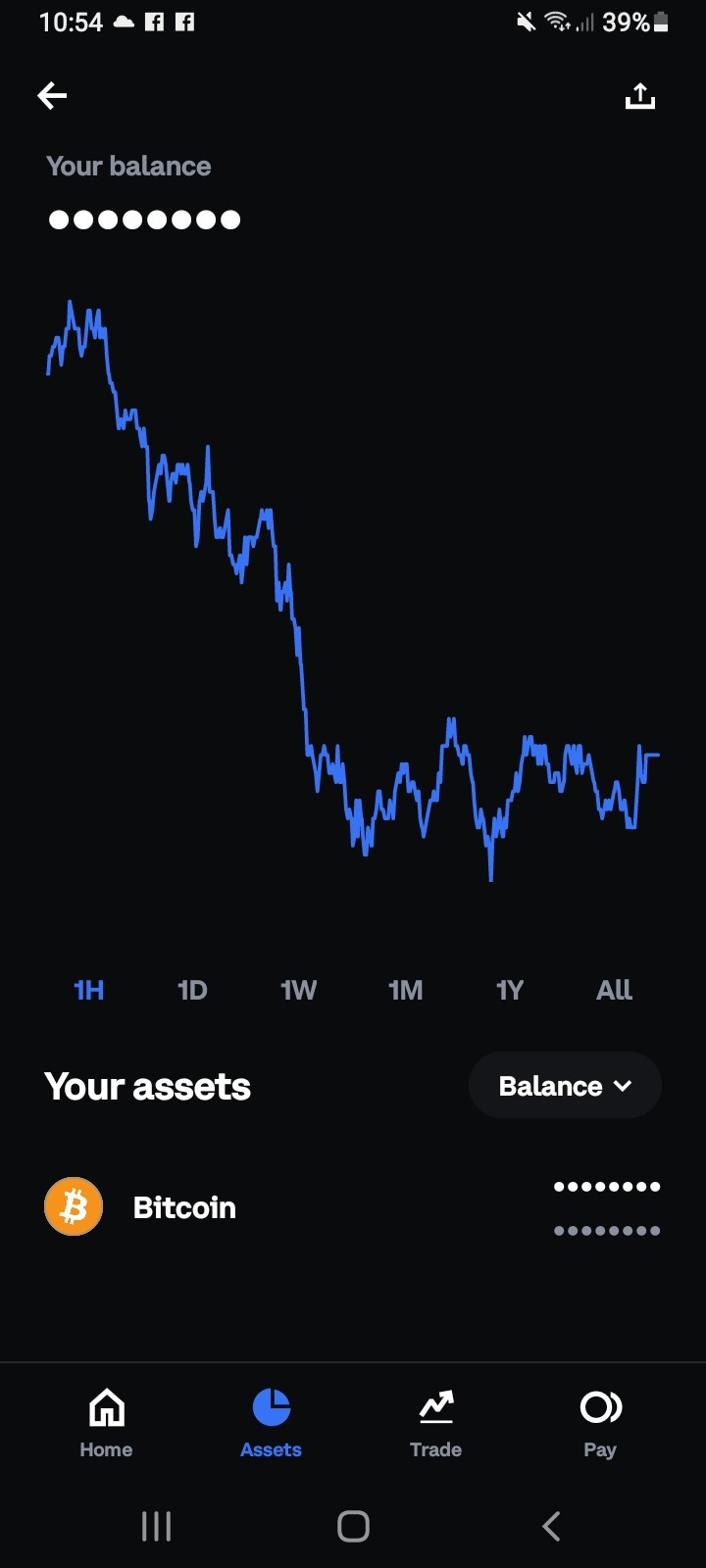Screen dimensions: 706x1568
Task: Go back using the top-left arrow
Action: click(x=52, y=95)
